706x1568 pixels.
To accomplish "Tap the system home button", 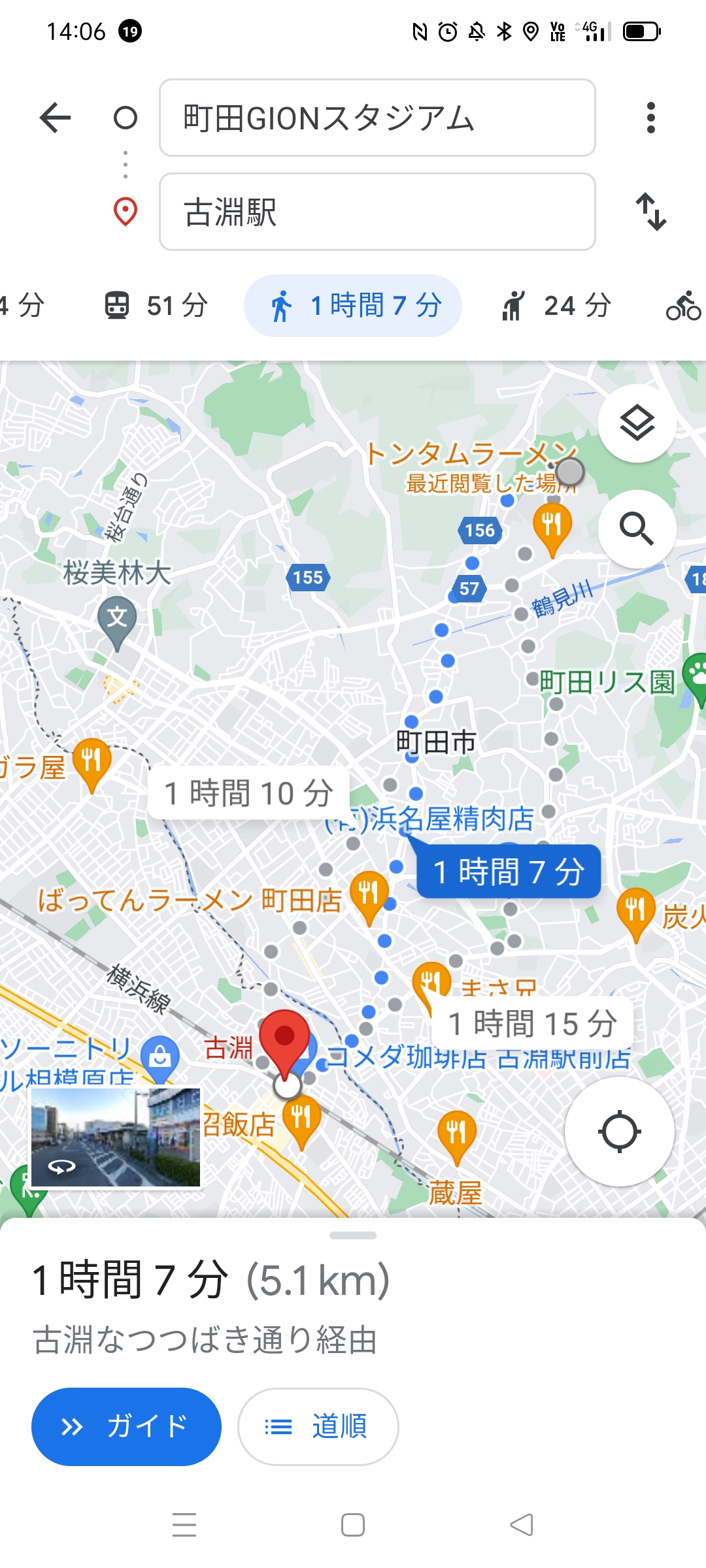I will click(353, 1526).
